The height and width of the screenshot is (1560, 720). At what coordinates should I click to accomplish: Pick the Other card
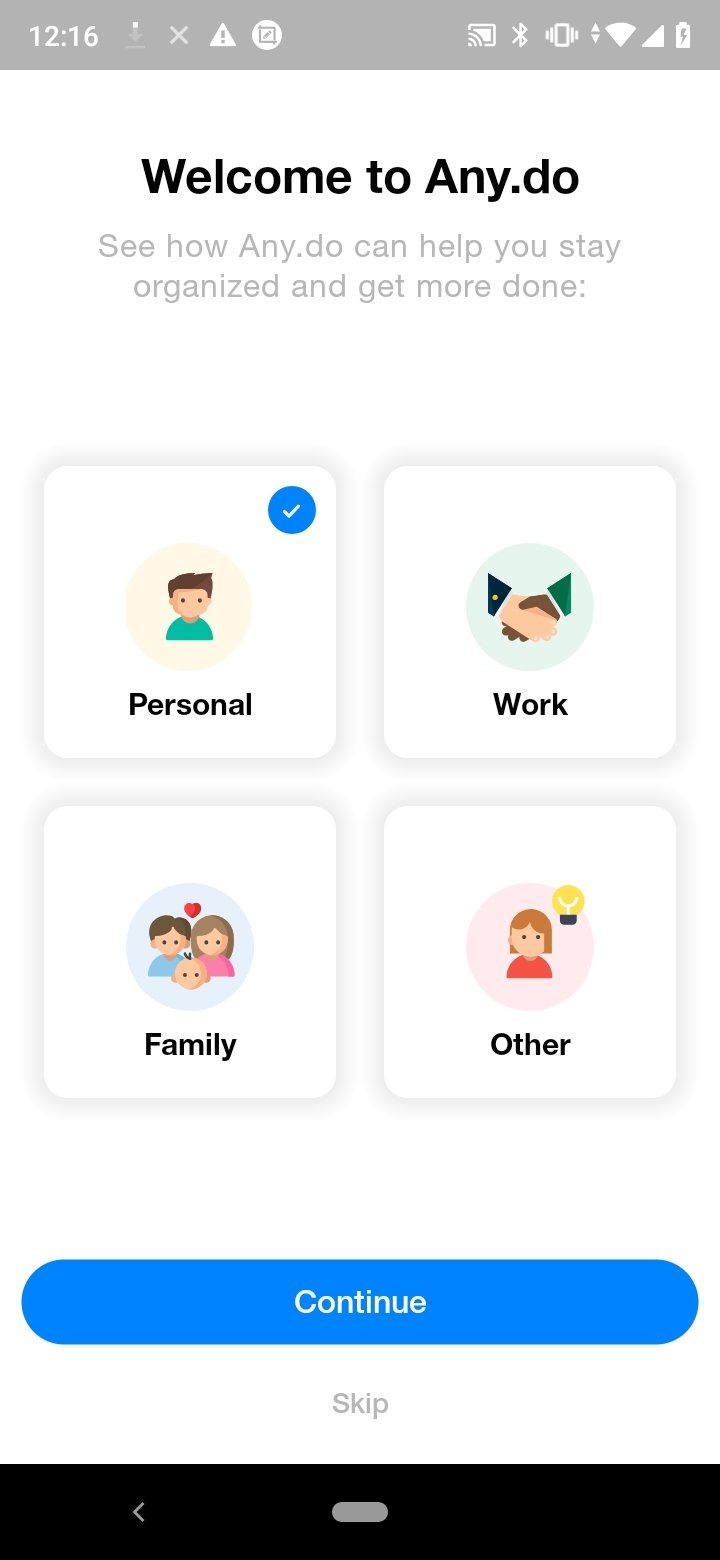point(530,952)
